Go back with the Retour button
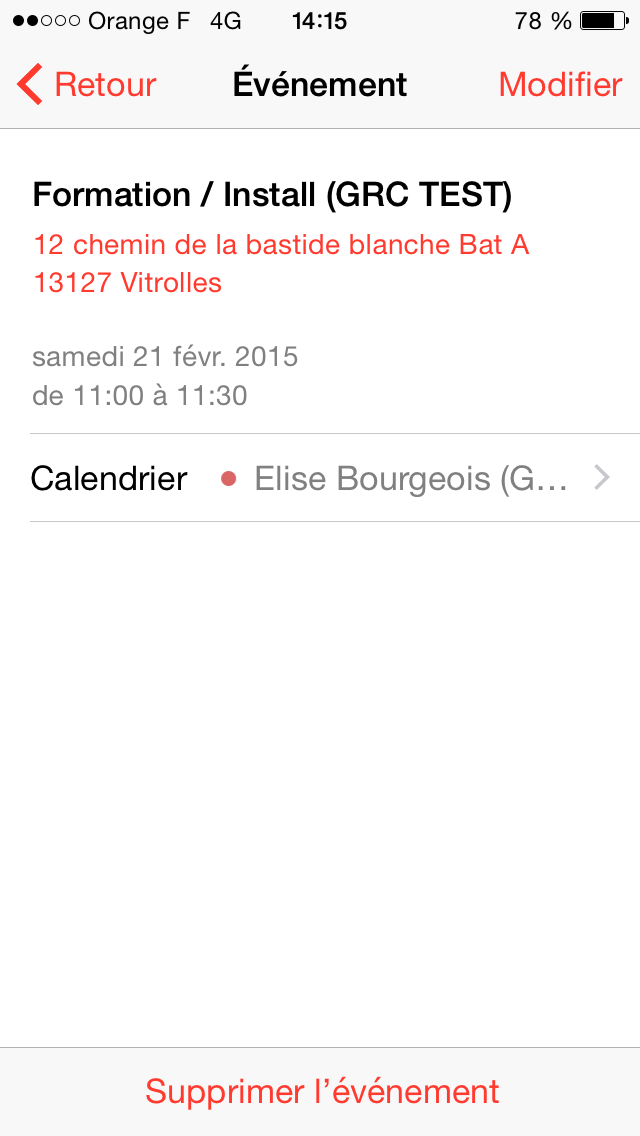The image size is (640, 1136). point(88,85)
